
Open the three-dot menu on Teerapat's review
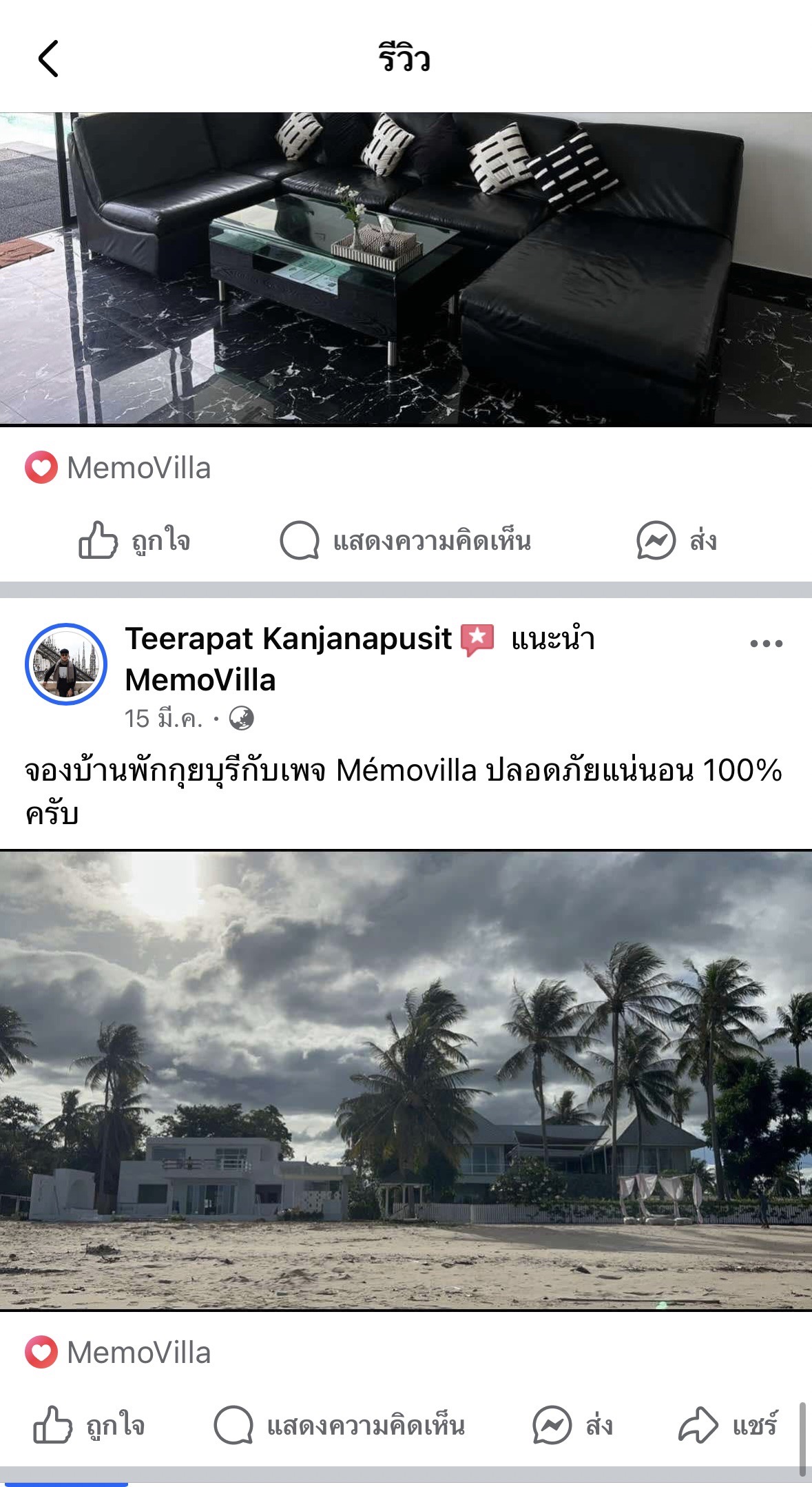(x=766, y=644)
